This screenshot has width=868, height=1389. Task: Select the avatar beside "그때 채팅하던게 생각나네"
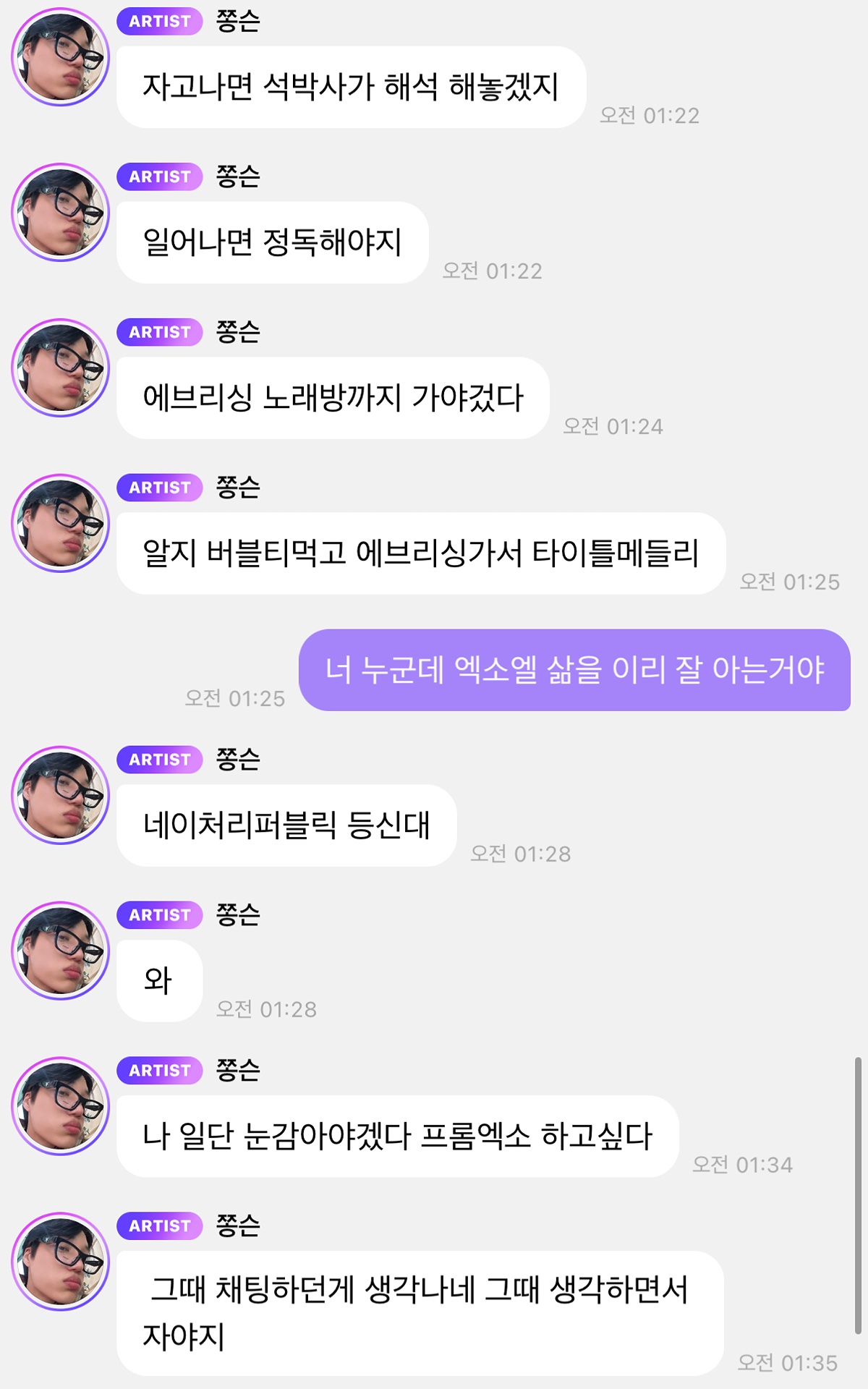click(x=60, y=1262)
